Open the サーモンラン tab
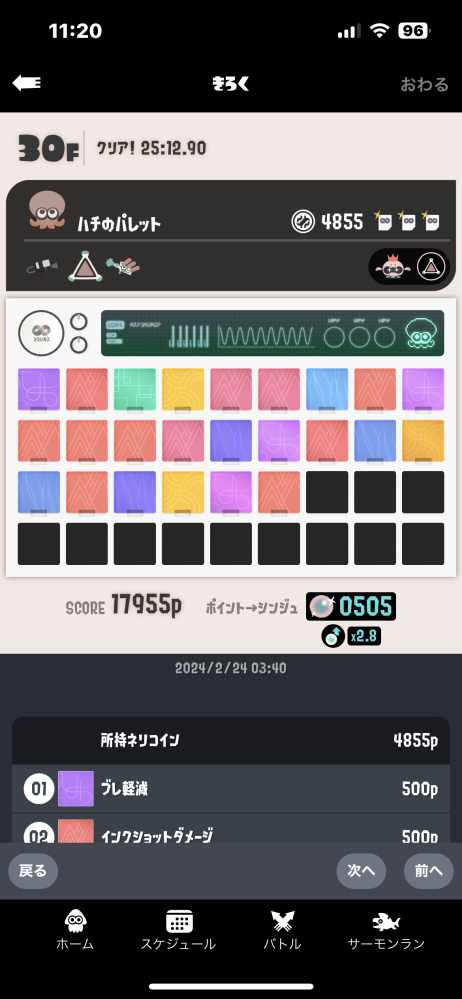 coord(386,931)
